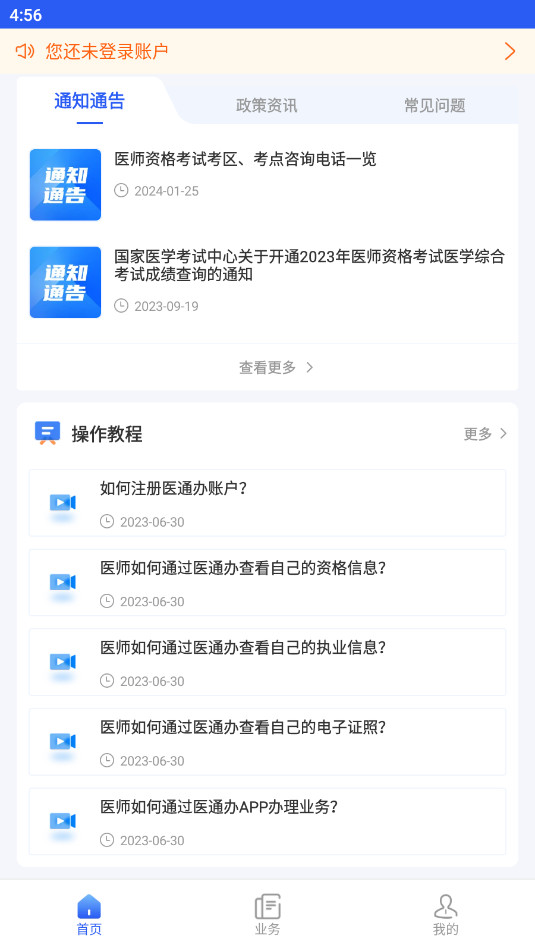535x951 pixels.
Task: Open the 2023年医学综合考试成绩查询 notice
Action: (268, 282)
